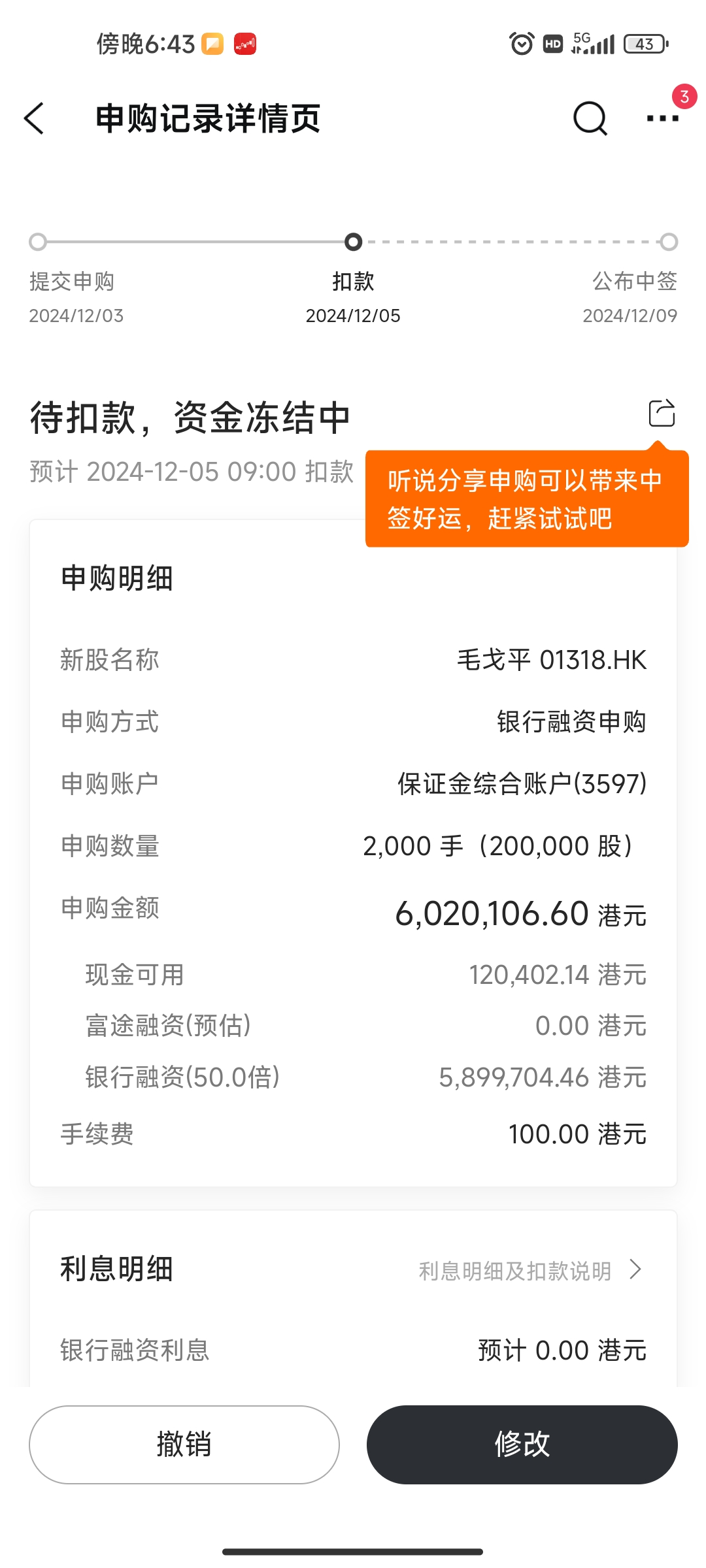
Task: Tap 撤销 to cancel the subscription
Action: point(184,1445)
